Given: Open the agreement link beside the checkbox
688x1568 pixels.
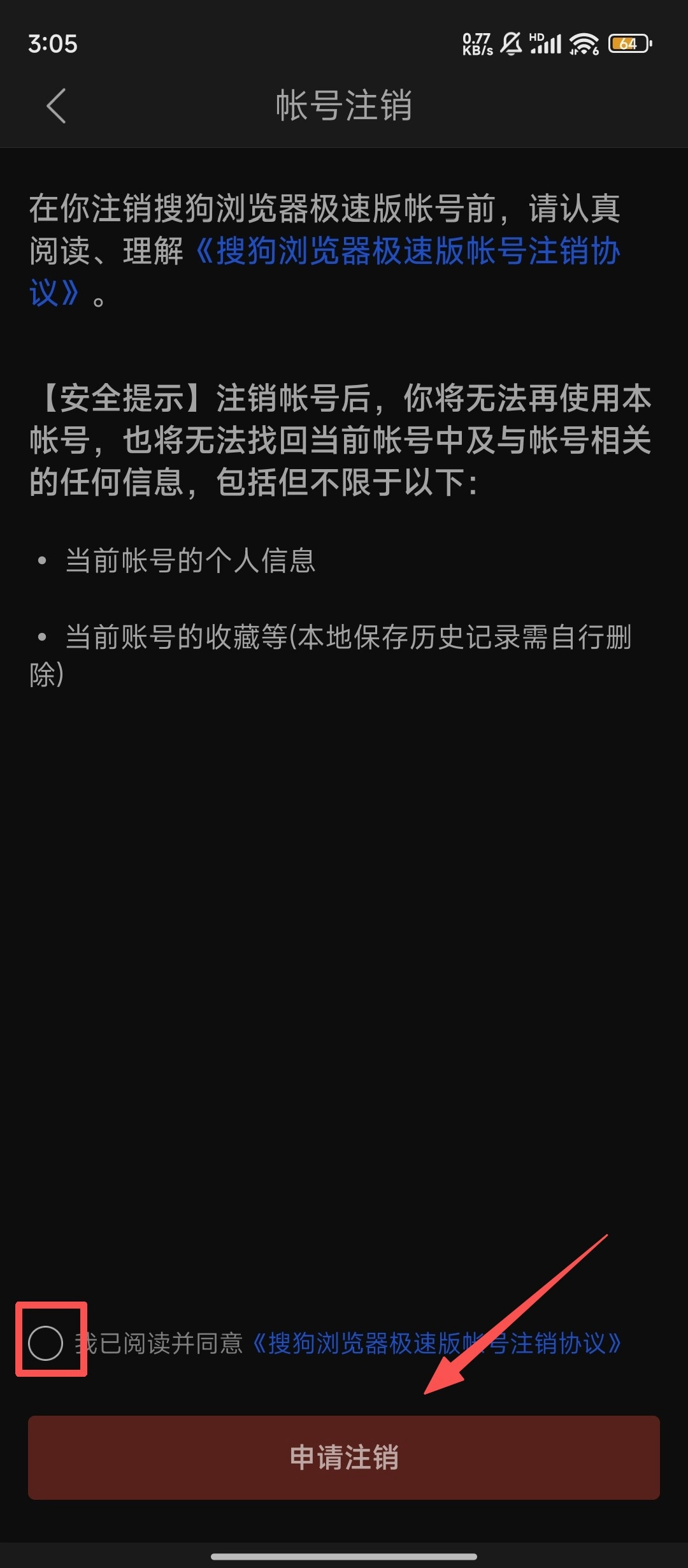Looking at the screenshot, I should (x=437, y=1344).
